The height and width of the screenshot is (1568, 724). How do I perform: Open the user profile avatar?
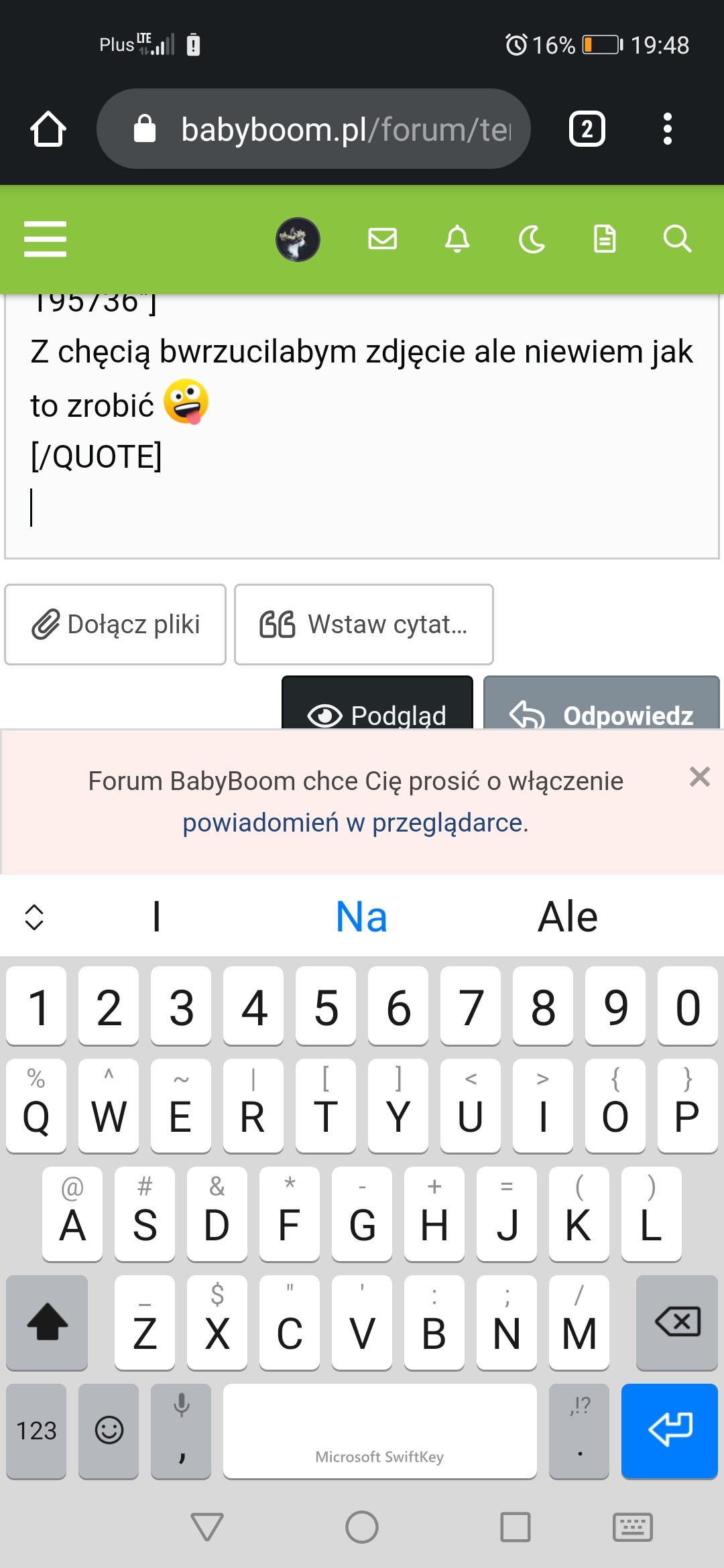[298, 239]
